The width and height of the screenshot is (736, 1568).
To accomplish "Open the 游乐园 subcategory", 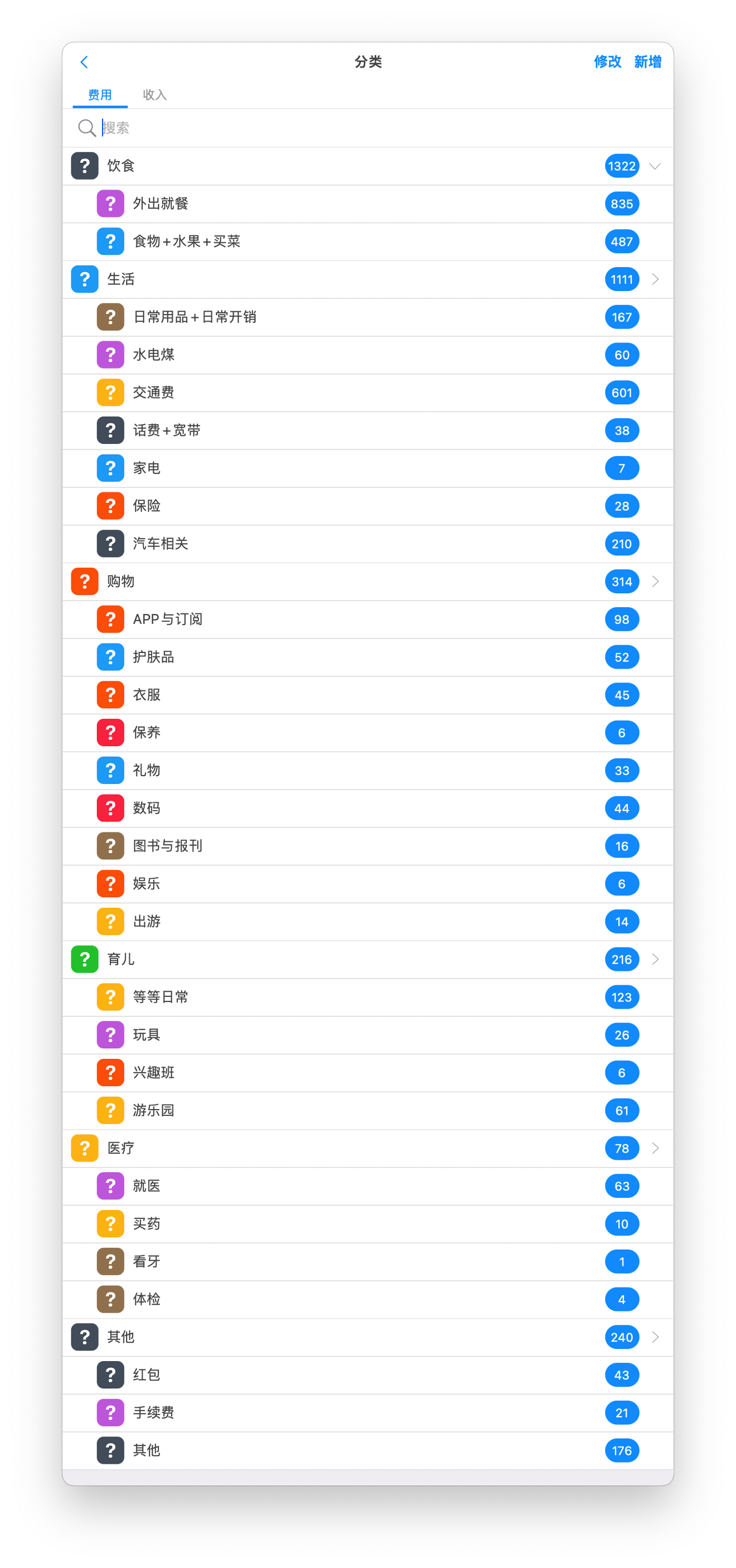I will point(367,1110).
